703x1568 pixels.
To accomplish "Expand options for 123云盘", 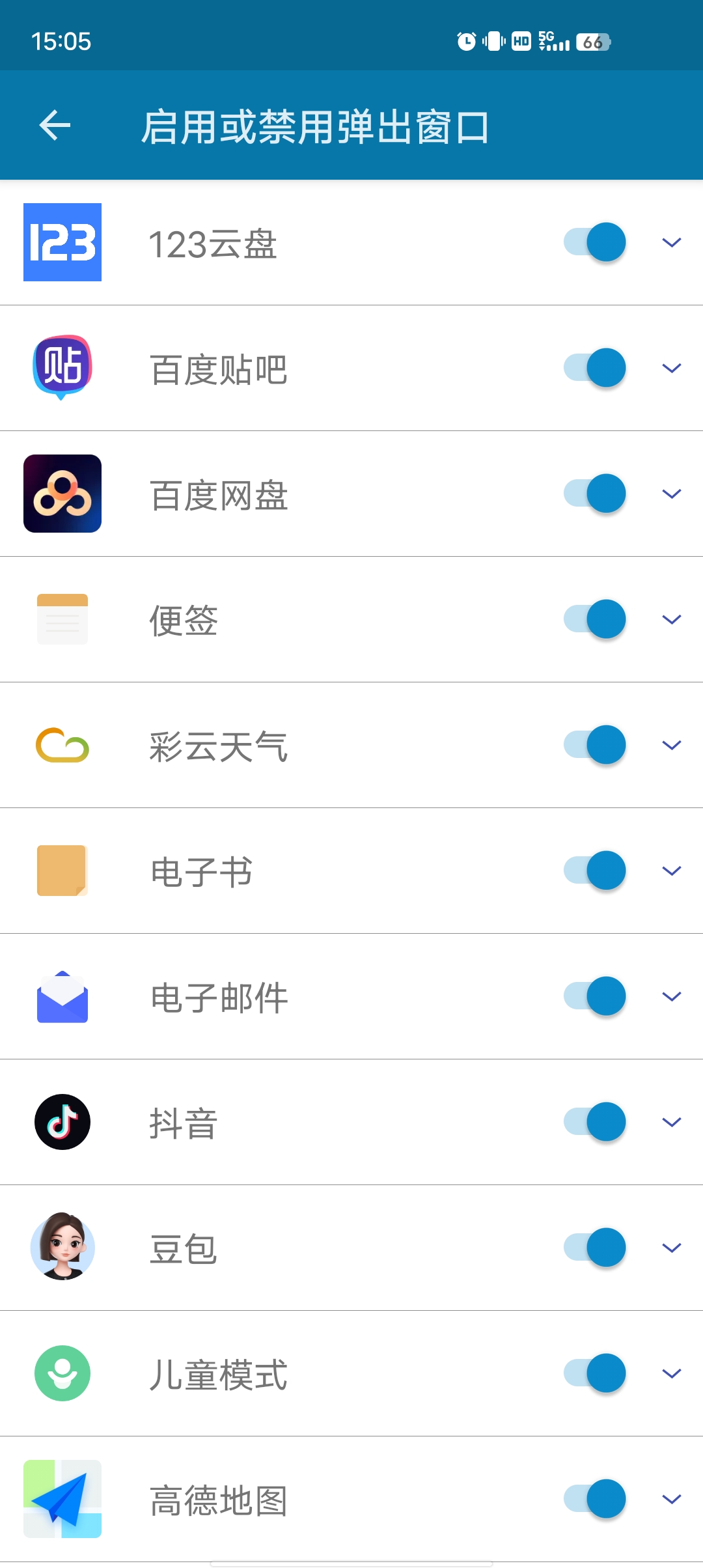I will 671,242.
